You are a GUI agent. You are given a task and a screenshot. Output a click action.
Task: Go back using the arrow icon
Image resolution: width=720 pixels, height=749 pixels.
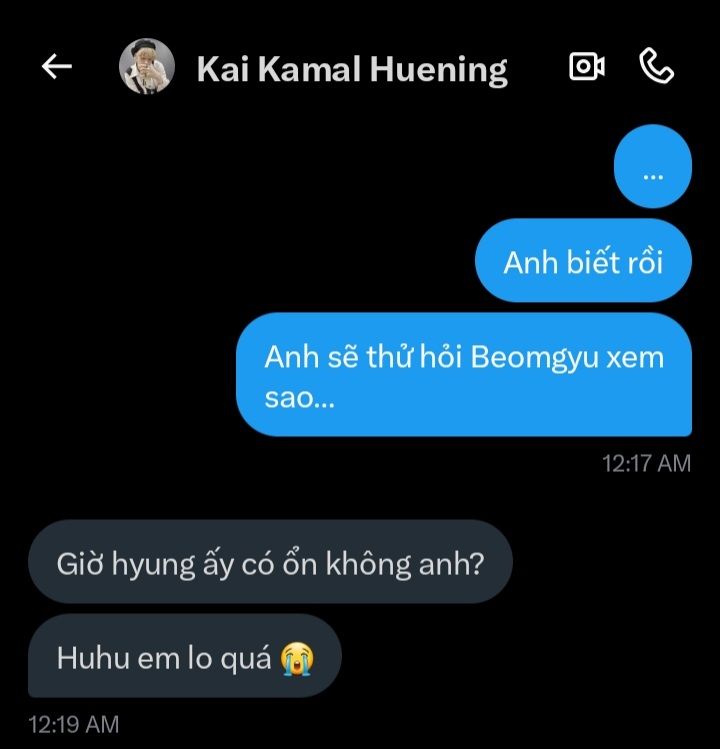57,67
